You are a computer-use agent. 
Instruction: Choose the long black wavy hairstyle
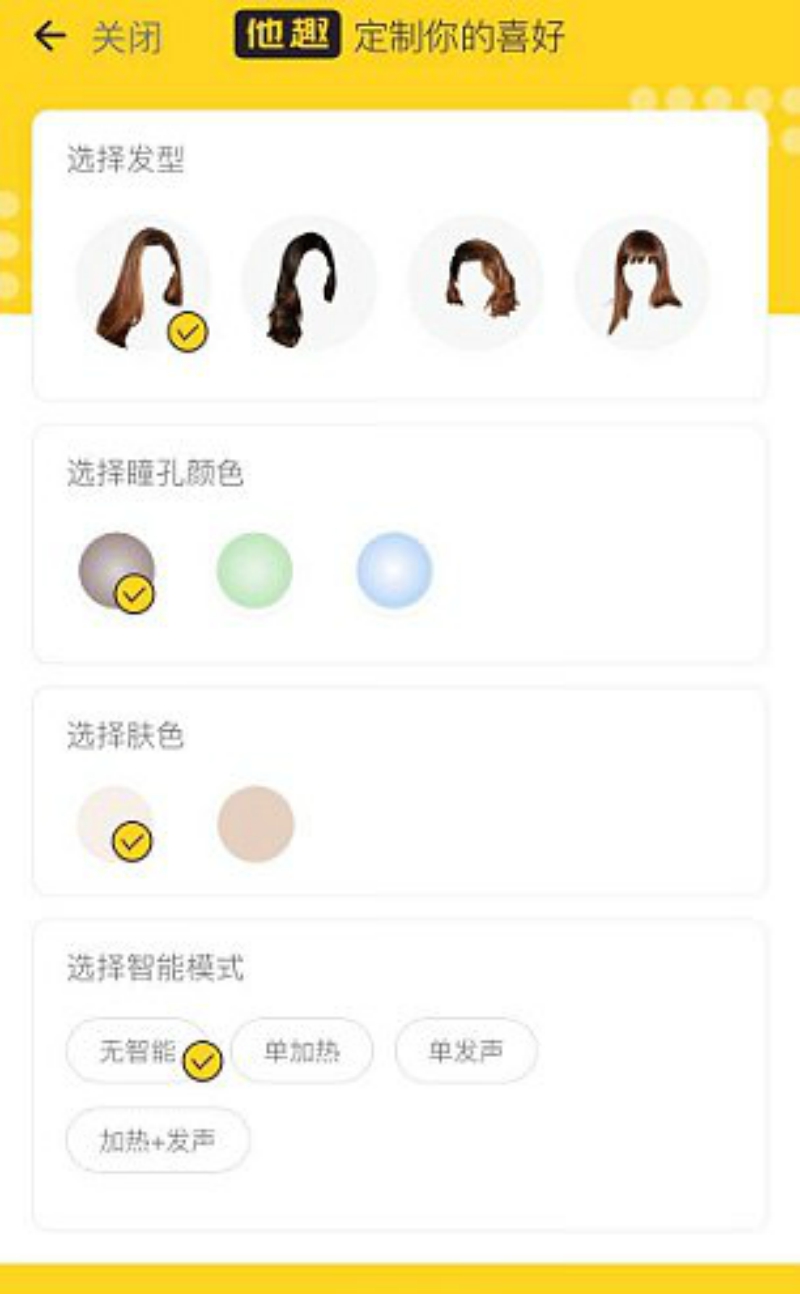click(309, 283)
